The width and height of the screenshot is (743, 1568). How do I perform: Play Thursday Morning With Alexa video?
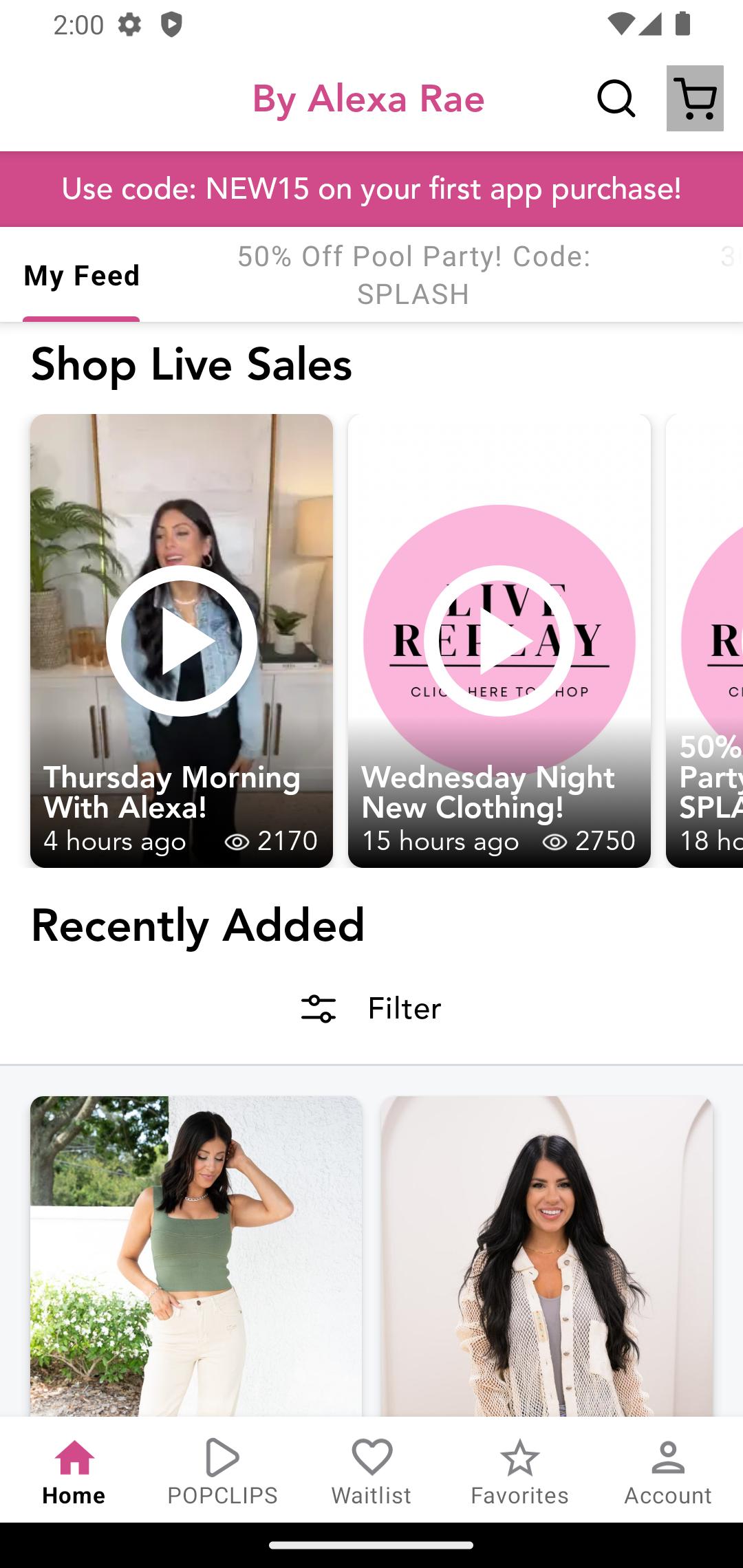pos(182,640)
